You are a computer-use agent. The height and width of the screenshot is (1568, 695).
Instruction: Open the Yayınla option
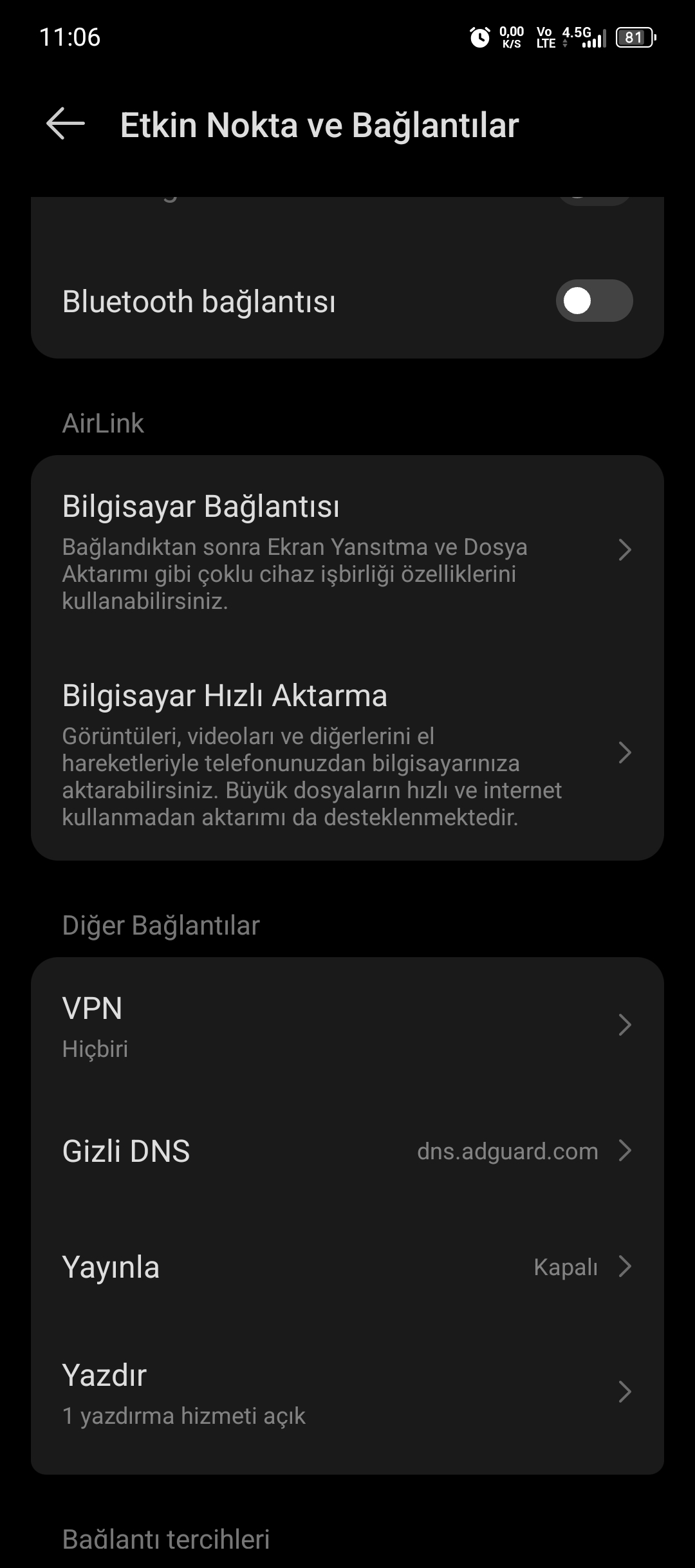347,1267
